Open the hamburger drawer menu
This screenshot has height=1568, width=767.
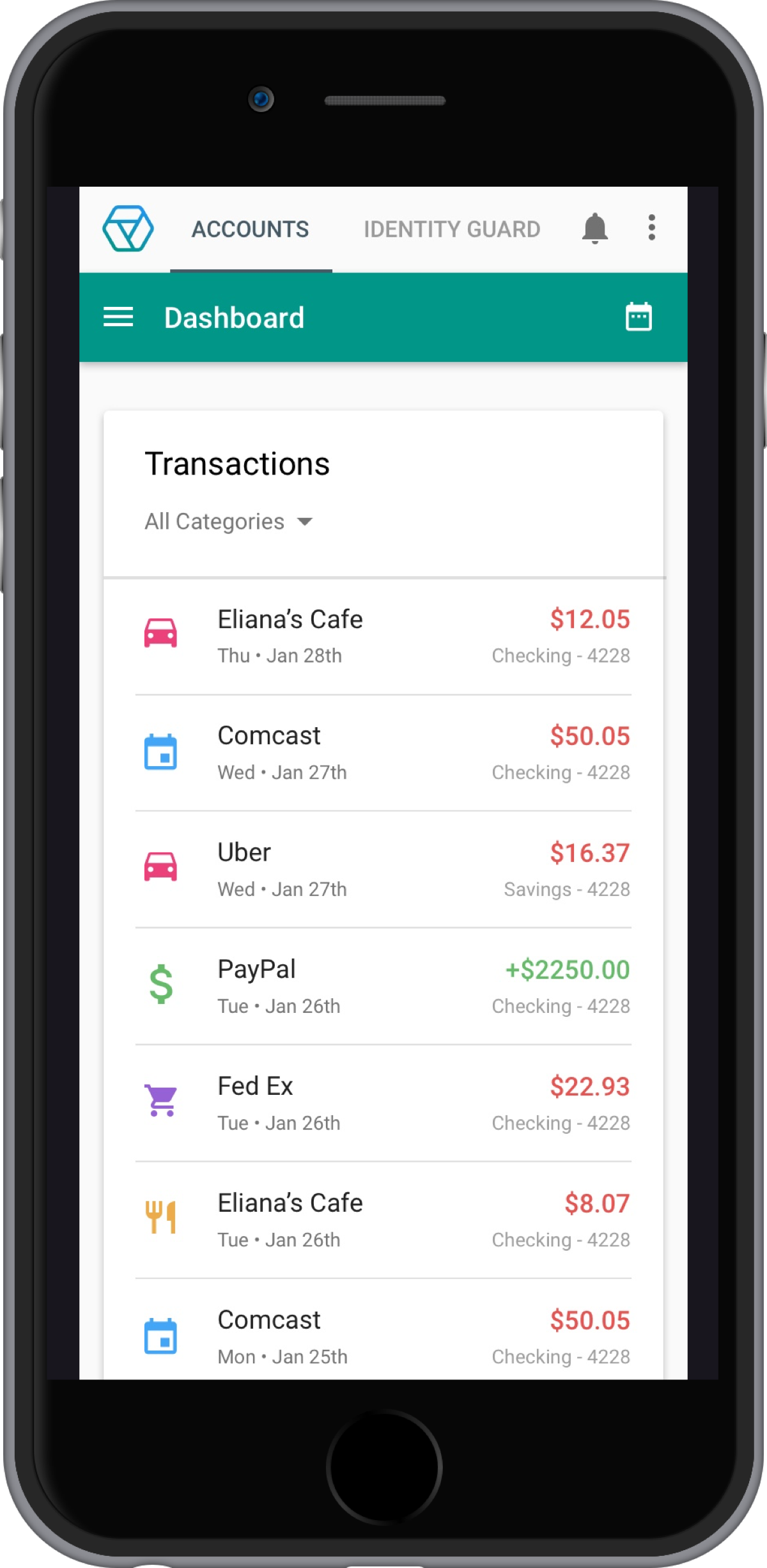tap(118, 317)
